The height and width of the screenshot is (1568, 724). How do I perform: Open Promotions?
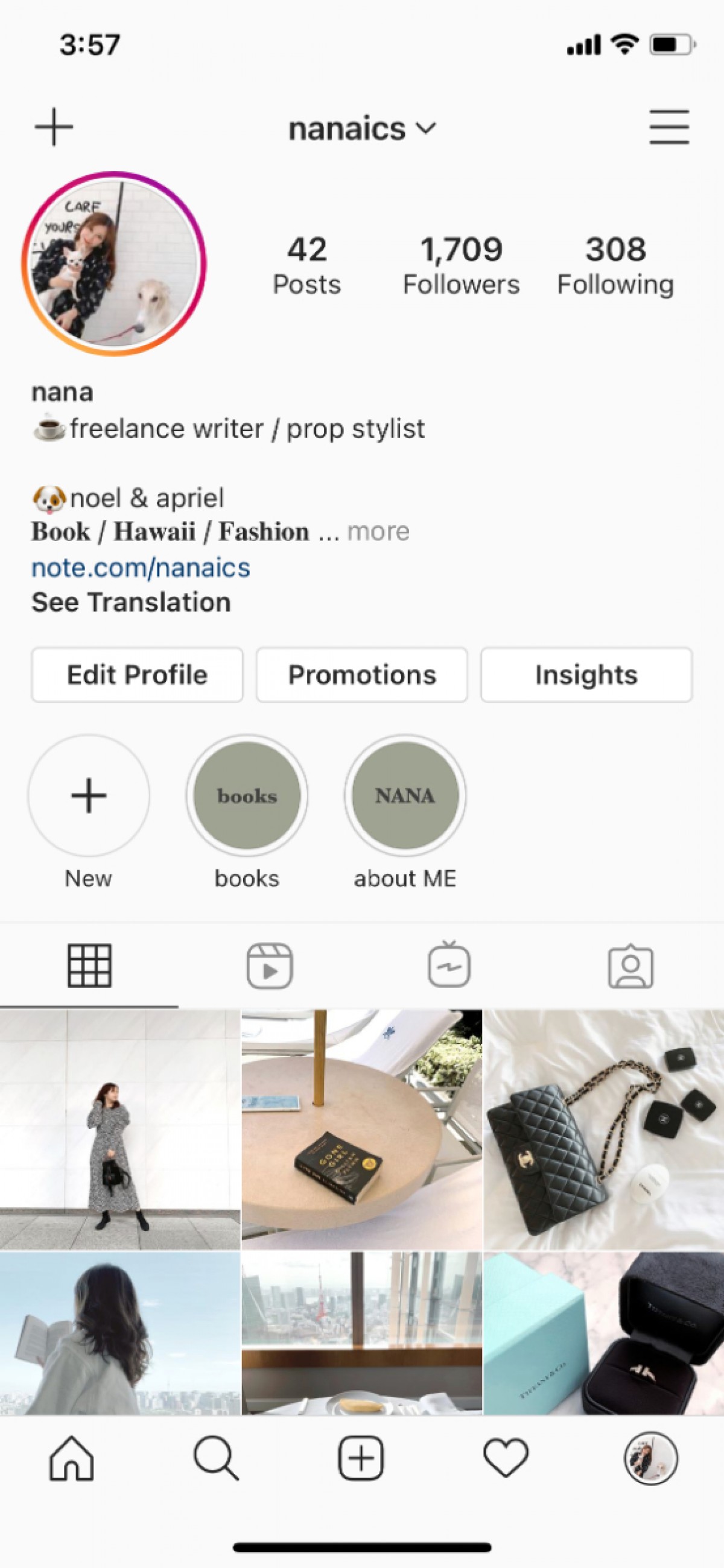361,674
